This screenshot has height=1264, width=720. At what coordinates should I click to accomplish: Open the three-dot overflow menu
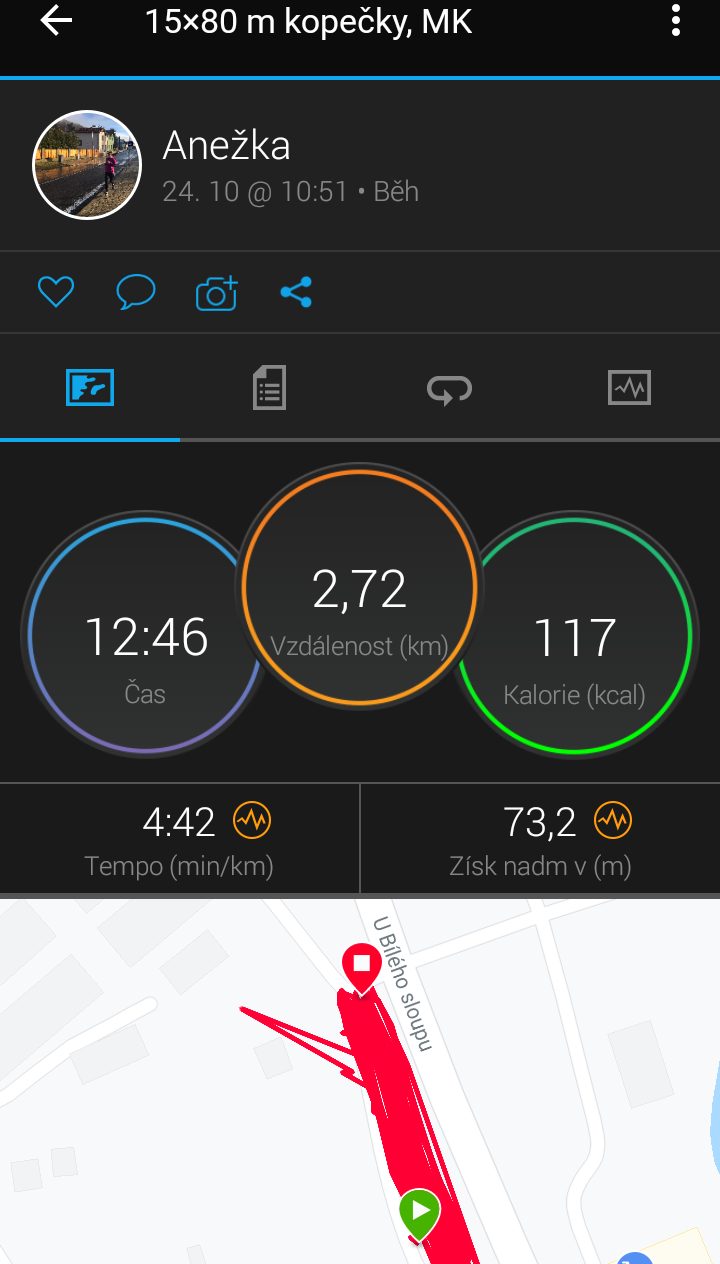point(676,21)
